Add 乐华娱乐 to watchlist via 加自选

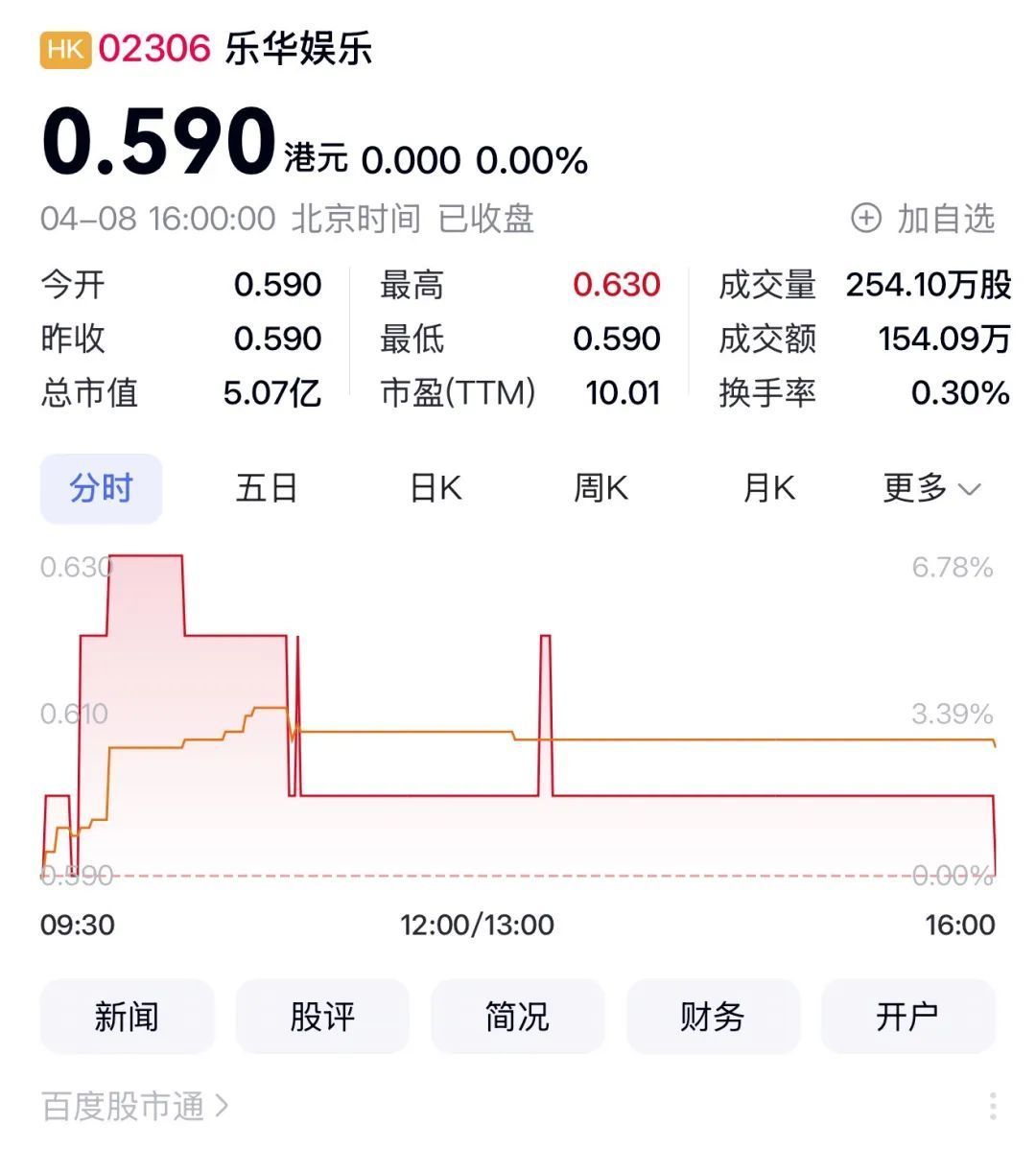(923, 219)
